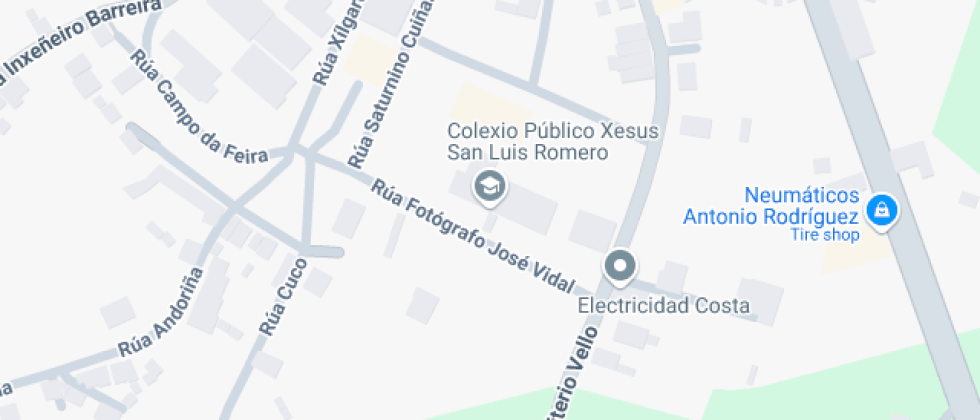Tap Neumáticos Antonio Rodríguez tire shop marker

pyautogui.click(x=881, y=211)
